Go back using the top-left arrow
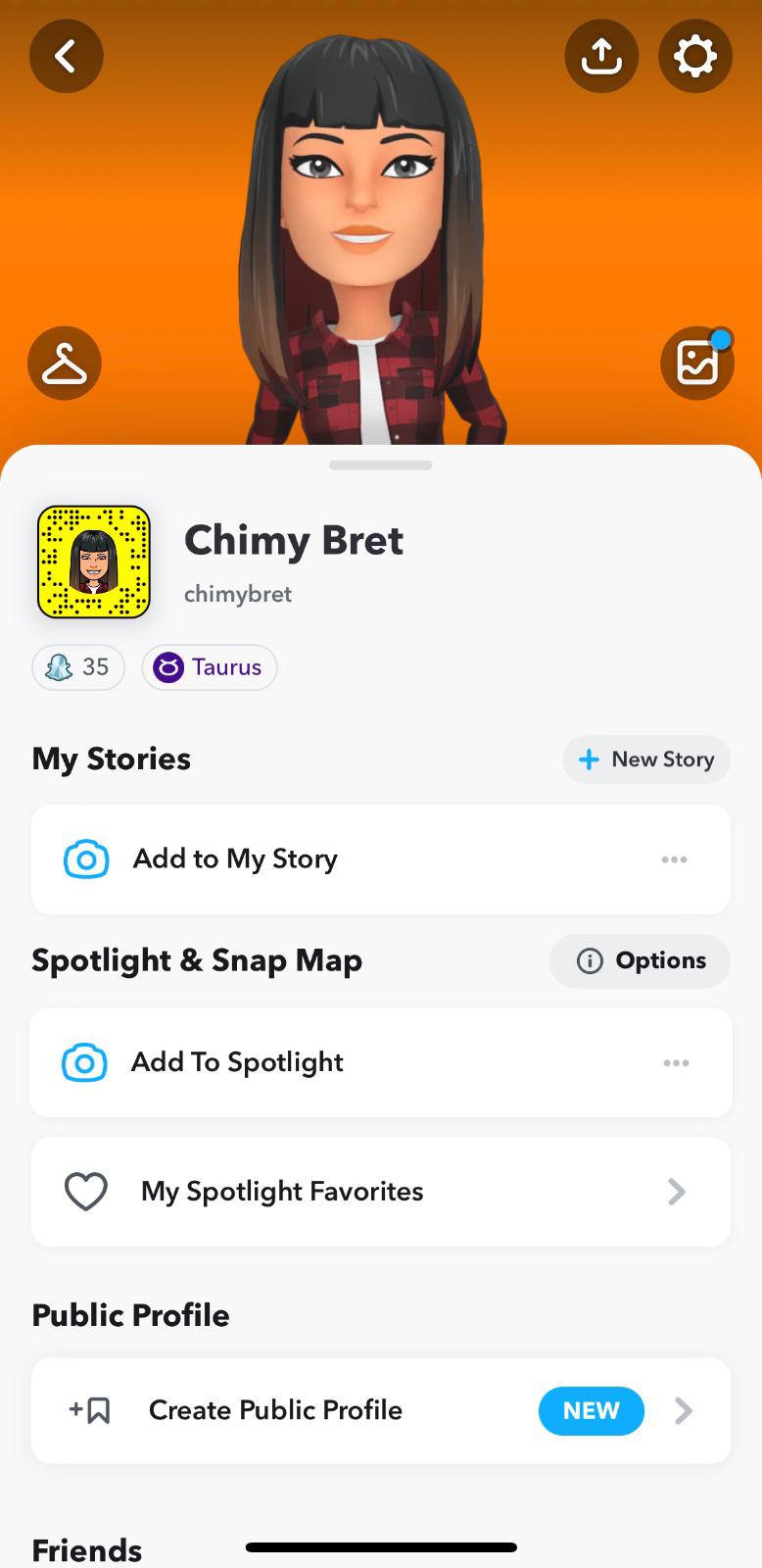 pyautogui.click(x=66, y=56)
